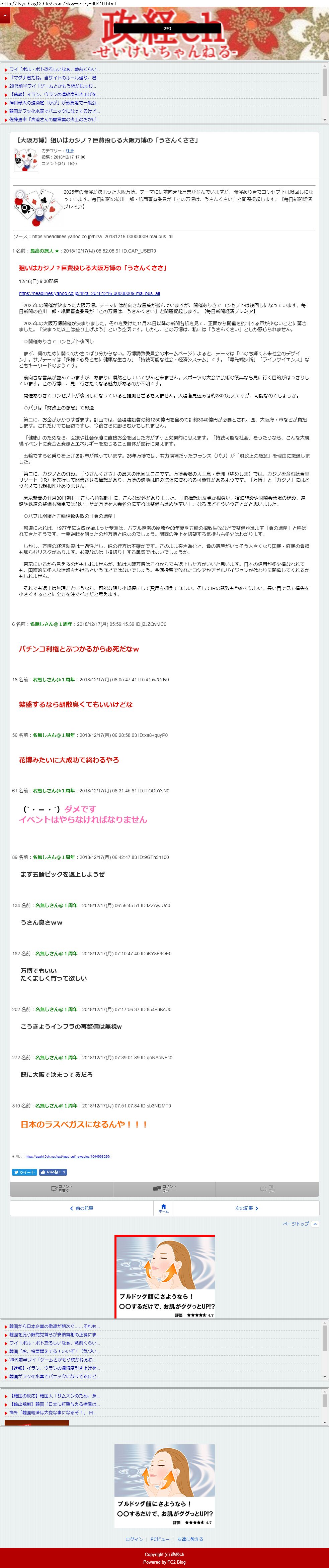The width and height of the screenshot is (329, 1568).
Task: Switch to PCビュー
Action: point(160,1539)
